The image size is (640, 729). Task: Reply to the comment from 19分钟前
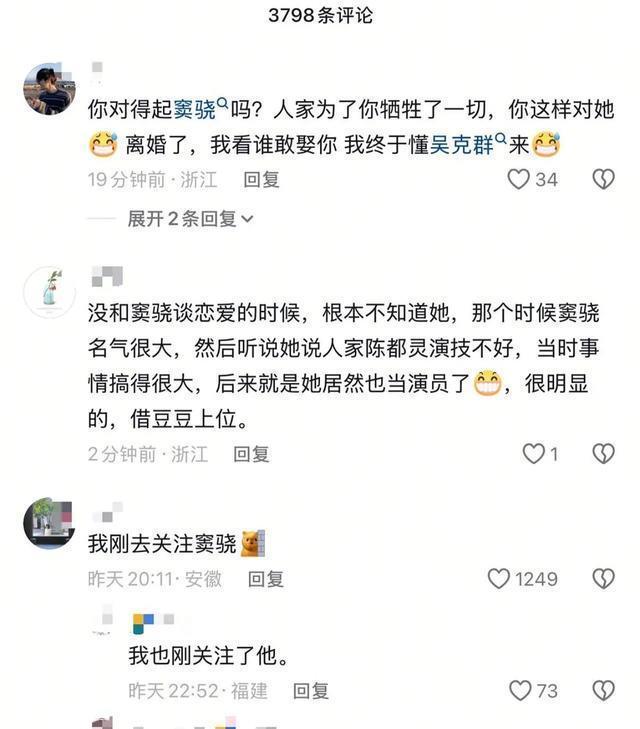(x=262, y=180)
